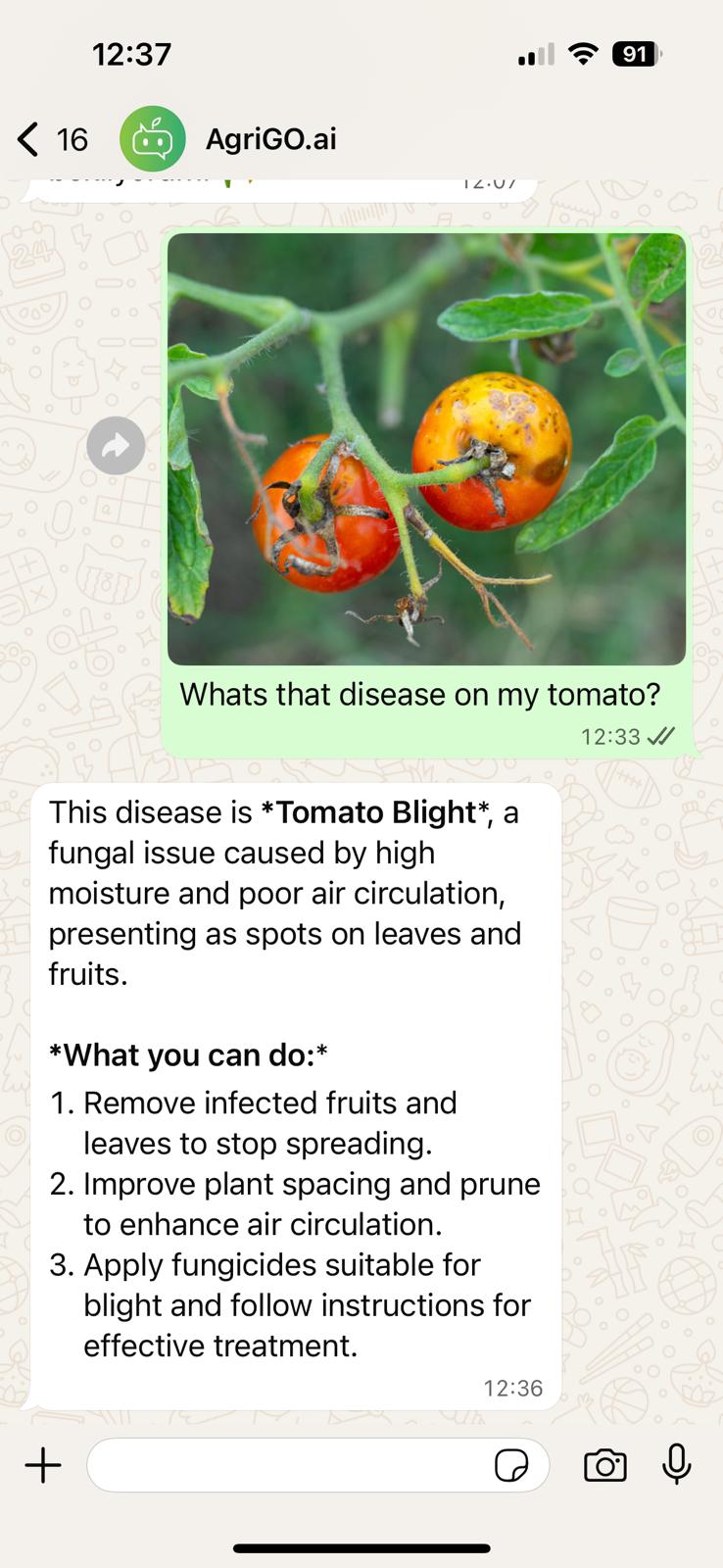Forward the tomato photo message

(116, 446)
